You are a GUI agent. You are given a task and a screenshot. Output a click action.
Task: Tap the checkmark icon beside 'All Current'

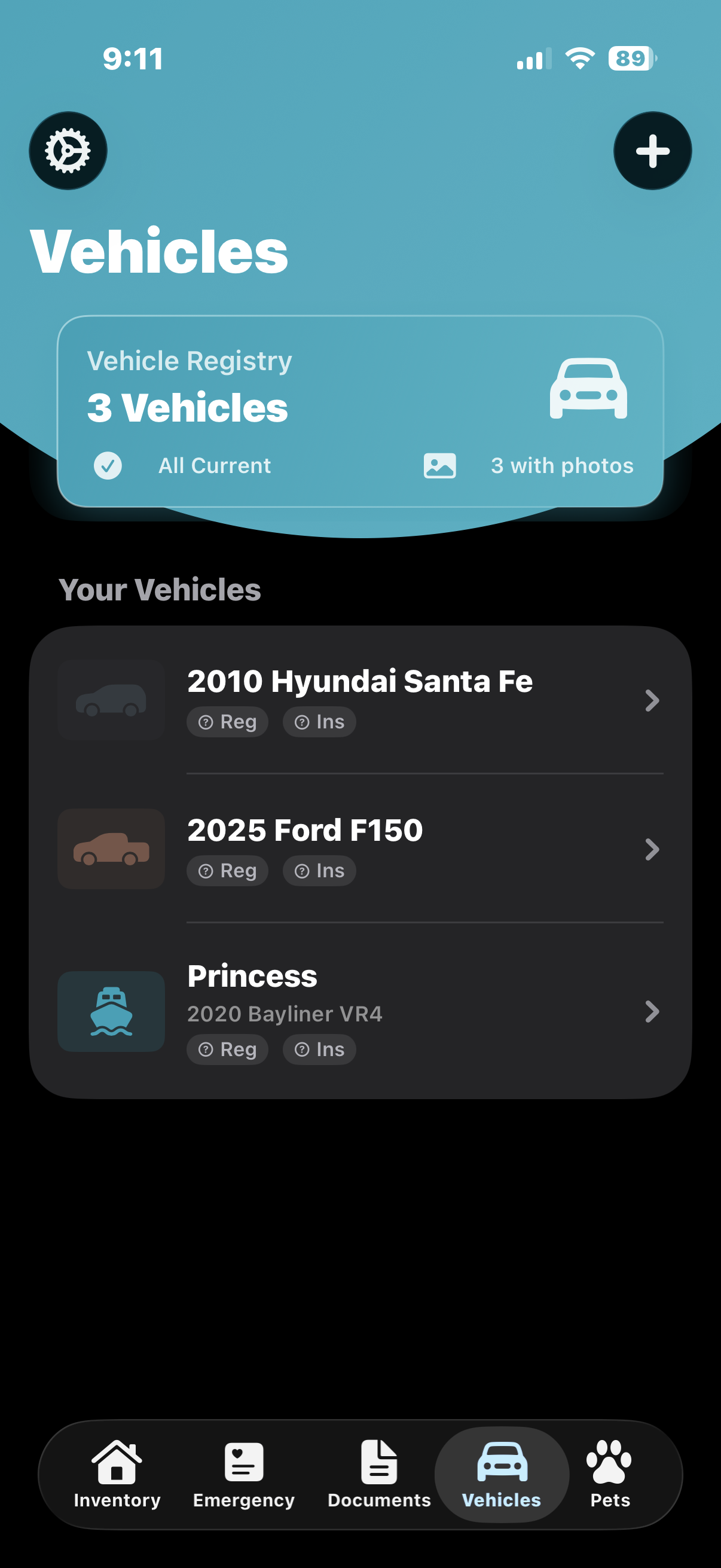[x=108, y=466]
